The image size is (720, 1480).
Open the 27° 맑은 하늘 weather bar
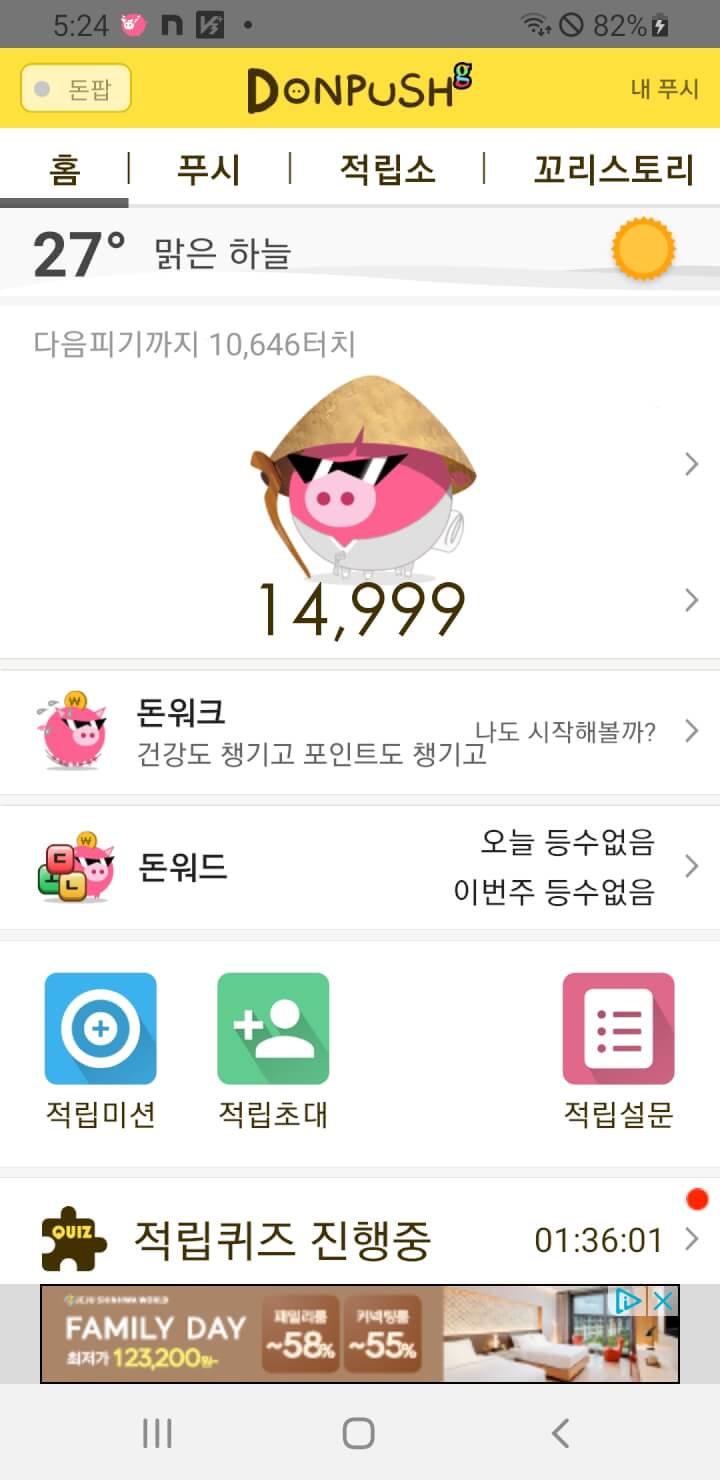[x=360, y=252]
